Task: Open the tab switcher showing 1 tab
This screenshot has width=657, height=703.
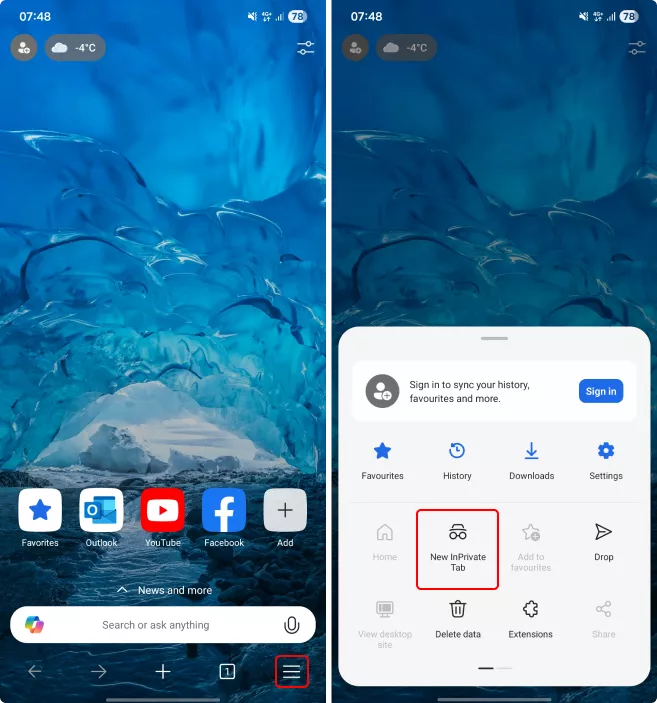Action: click(227, 672)
